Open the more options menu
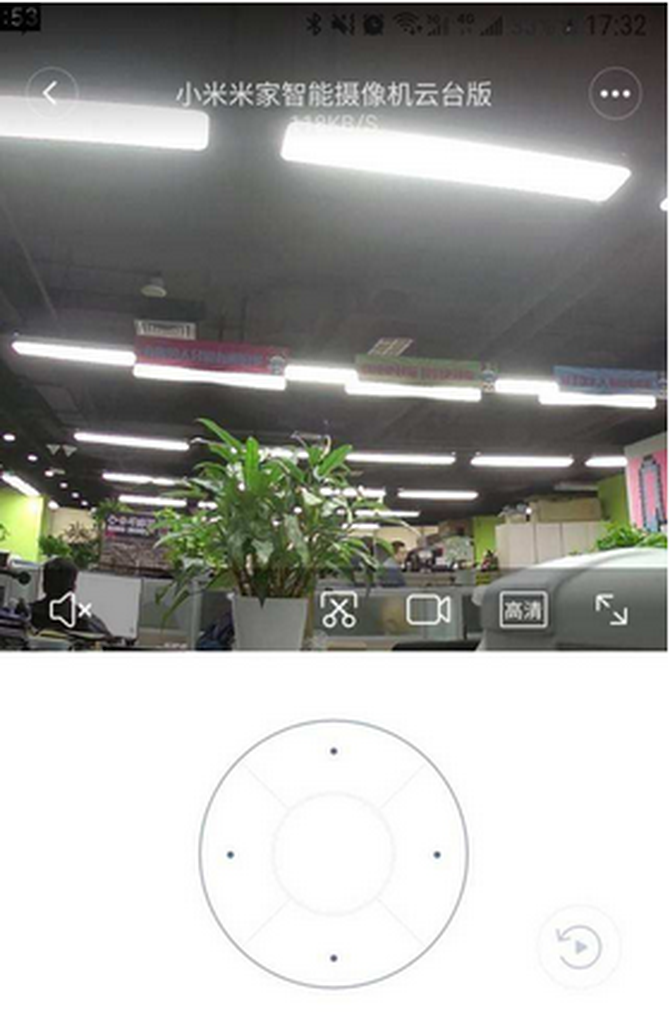Image resolution: width=670 pixels, height=1036 pixels. [x=615, y=94]
